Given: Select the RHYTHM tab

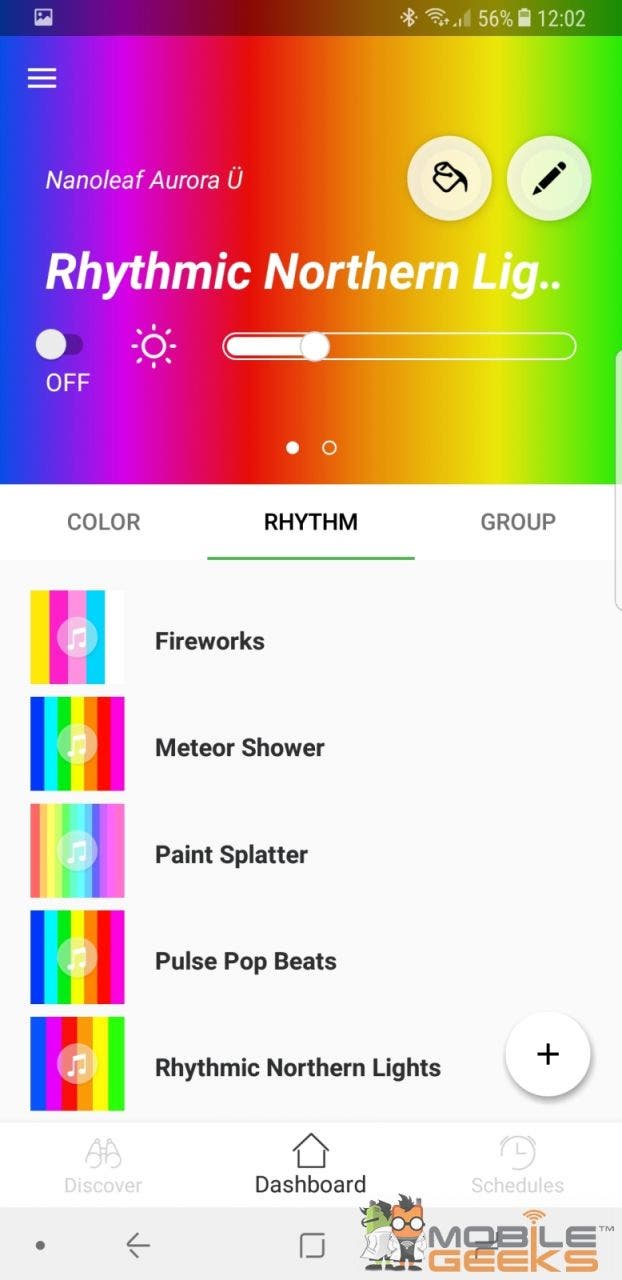Looking at the screenshot, I should pos(311,522).
